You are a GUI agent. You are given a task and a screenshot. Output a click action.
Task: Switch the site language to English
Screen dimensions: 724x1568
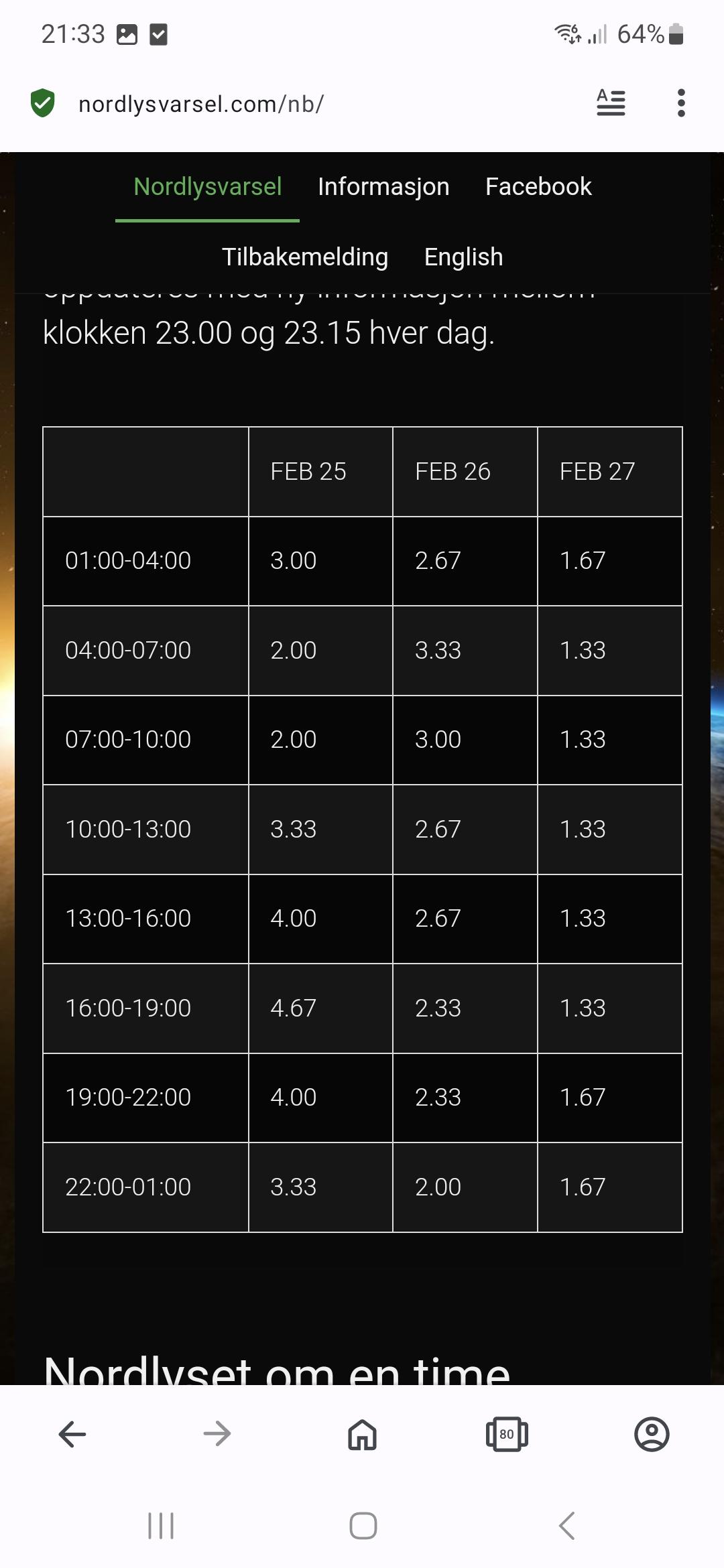(x=463, y=257)
